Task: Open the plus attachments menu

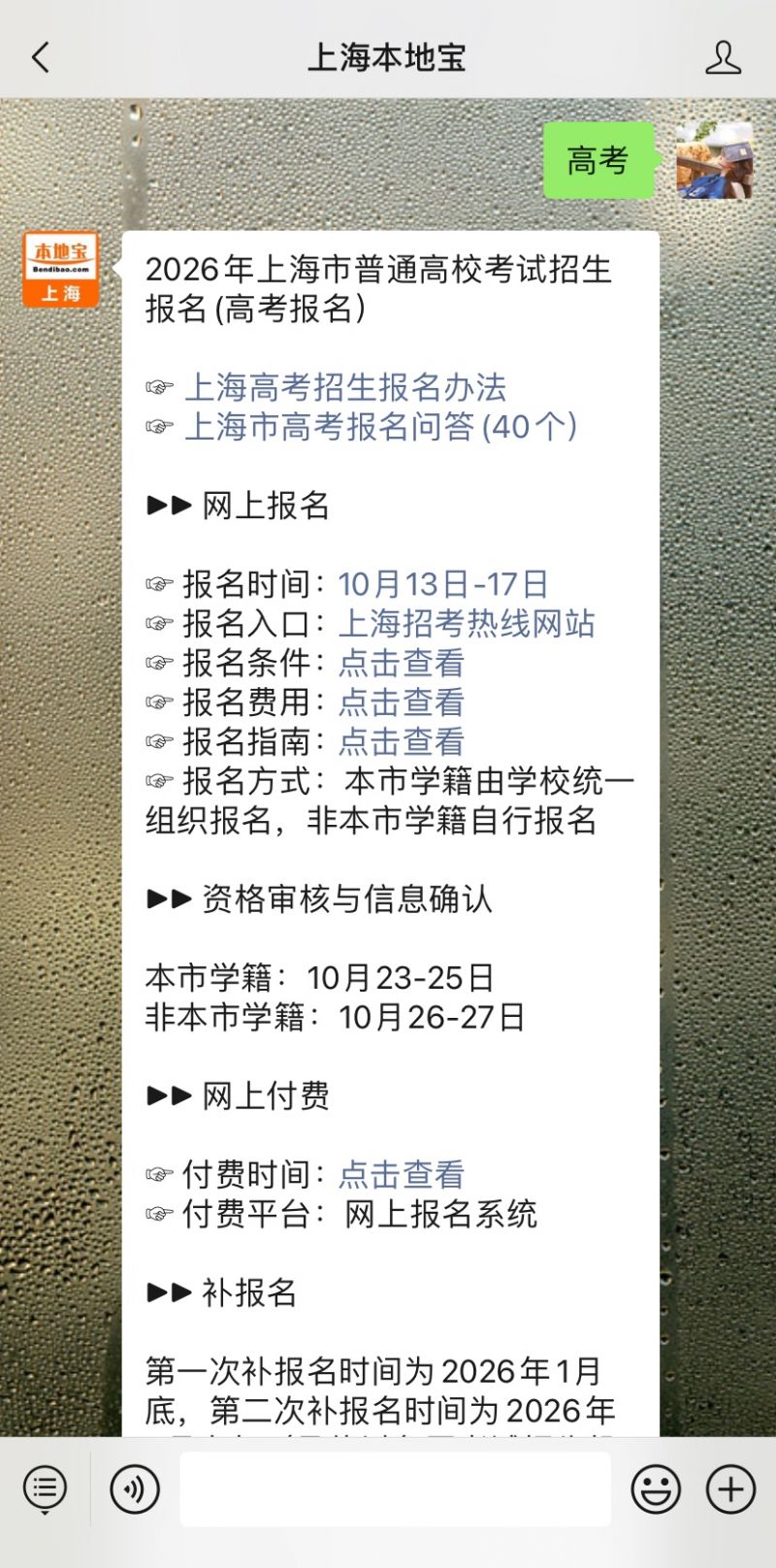Action: coord(730,1488)
